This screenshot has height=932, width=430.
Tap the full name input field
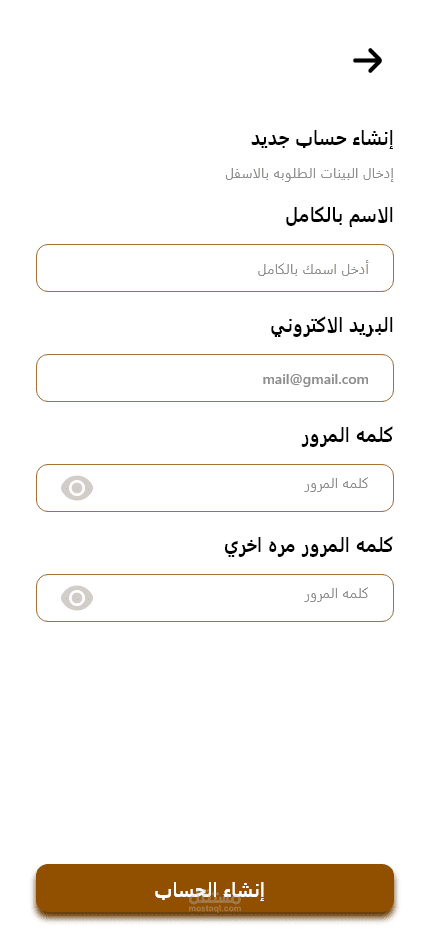click(215, 268)
